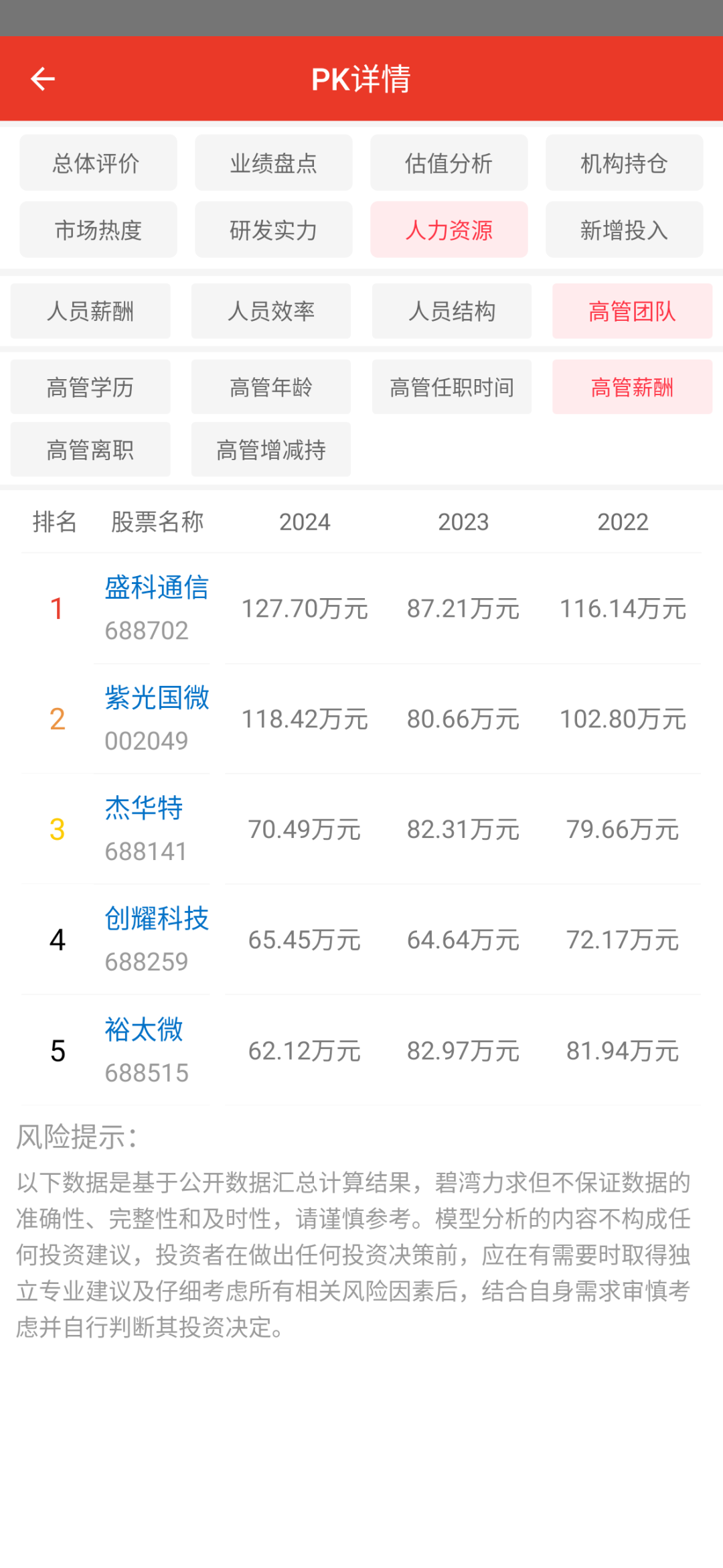Switch to 高管任职时间
Image resolution: width=723 pixels, height=1568 pixels.
[452, 387]
